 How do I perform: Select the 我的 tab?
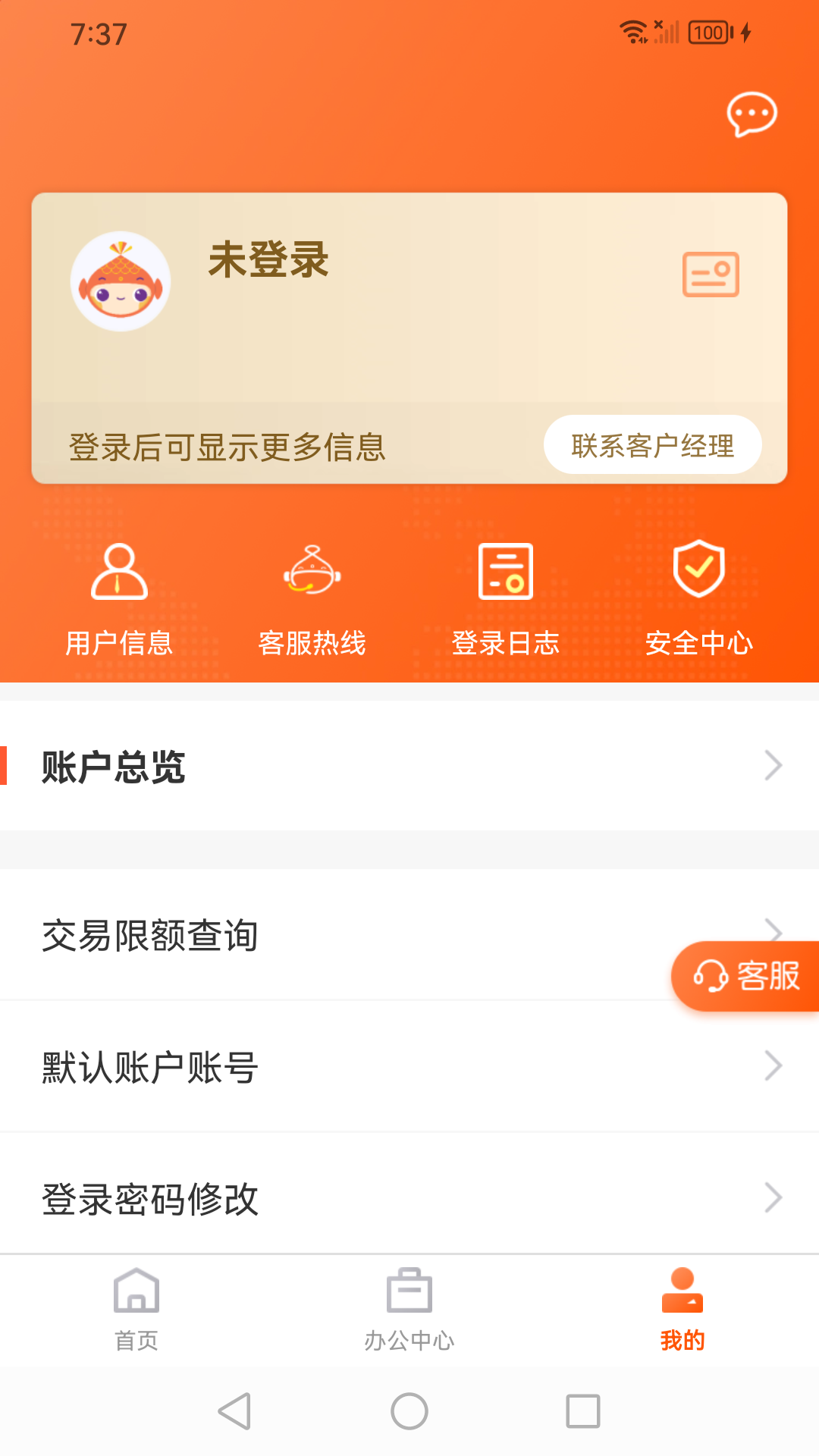click(682, 1310)
